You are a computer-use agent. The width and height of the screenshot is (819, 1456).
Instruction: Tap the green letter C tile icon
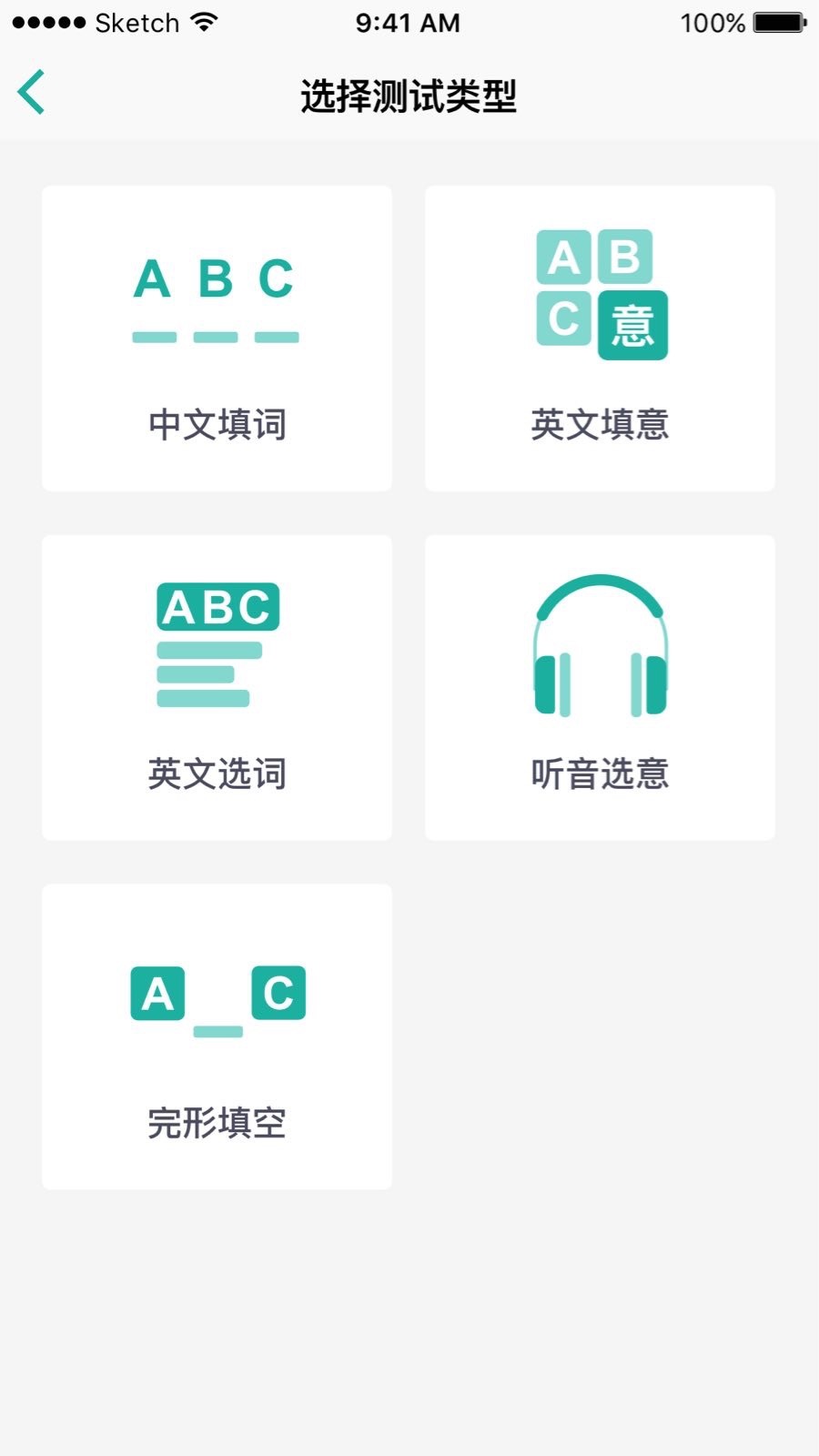point(278,995)
